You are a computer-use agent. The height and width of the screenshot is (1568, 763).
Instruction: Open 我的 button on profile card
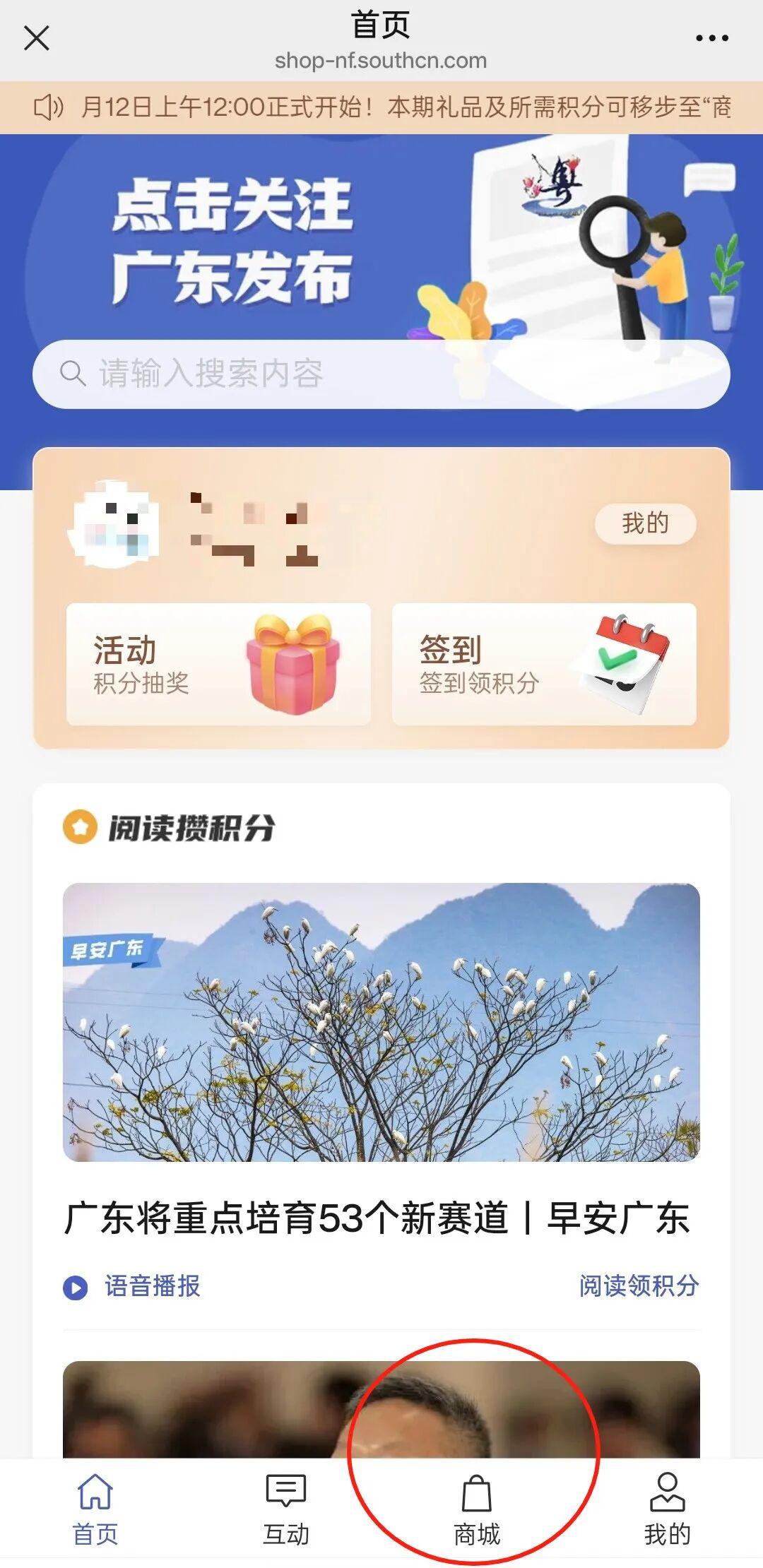[x=645, y=523]
